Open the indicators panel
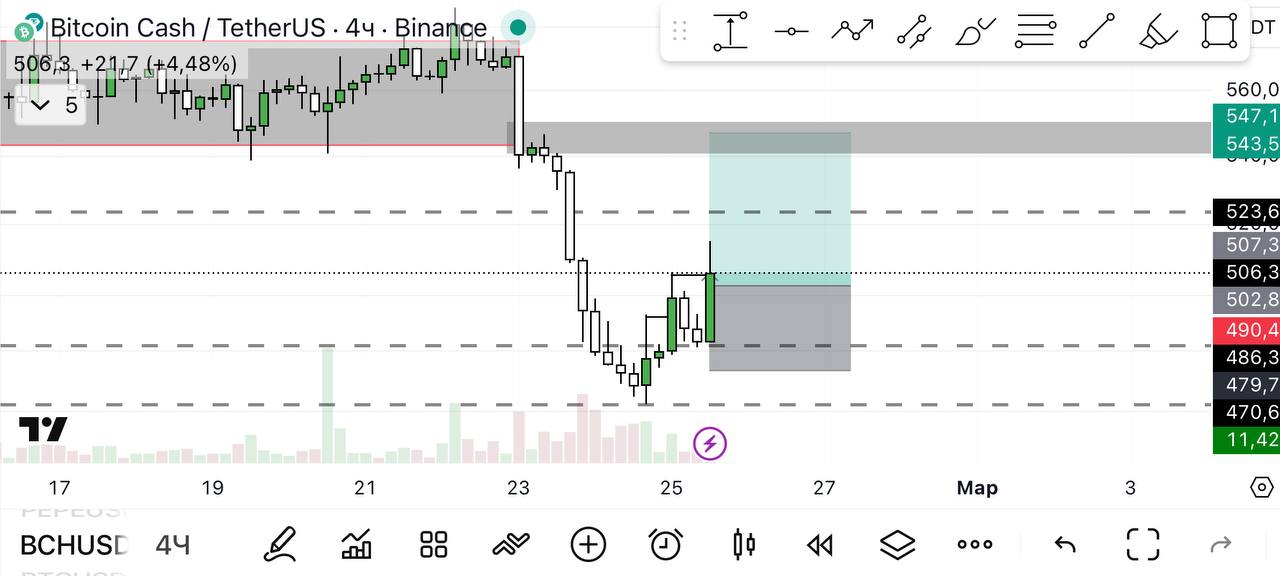 pyautogui.click(x=356, y=545)
